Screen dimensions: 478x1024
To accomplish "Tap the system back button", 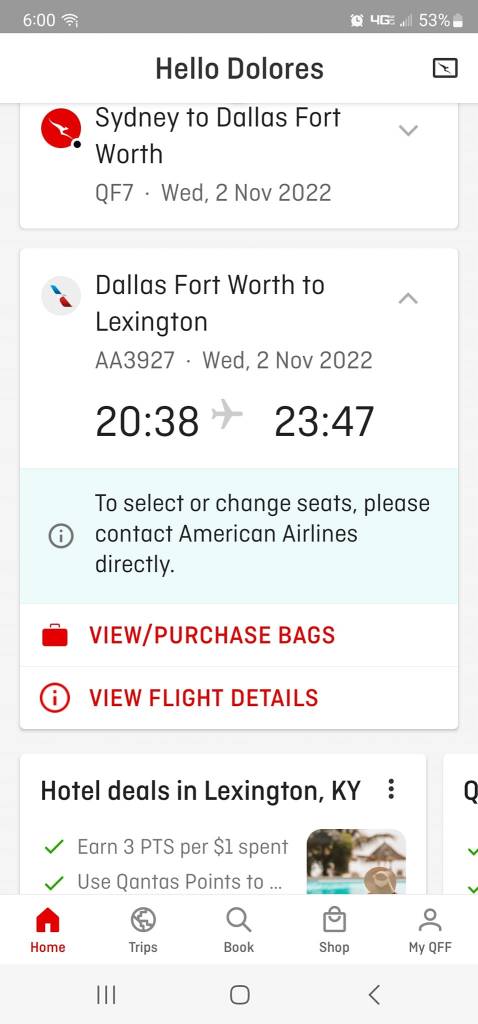I will [374, 995].
